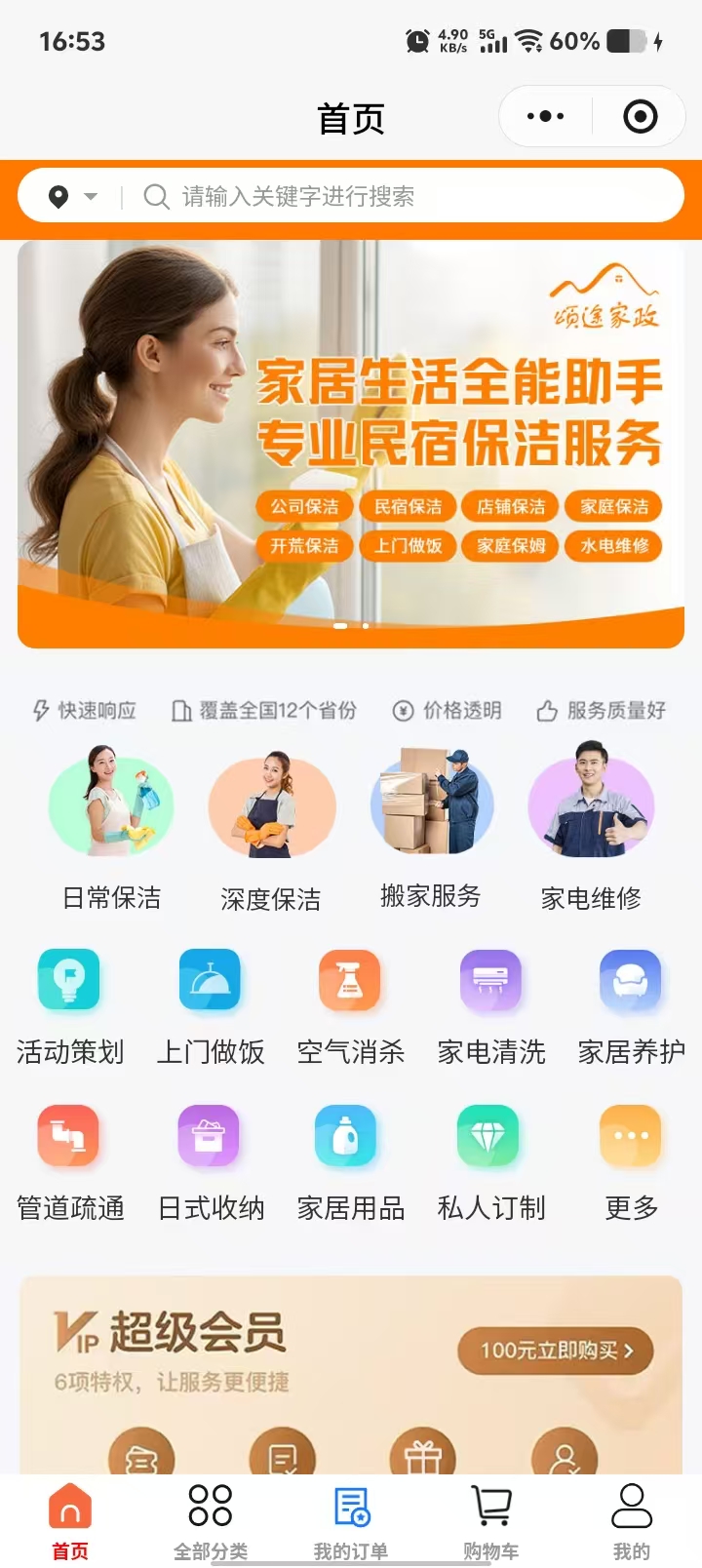The height and width of the screenshot is (1568, 702).
Task: Open 活动策划 category
Action: pos(69,1006)
